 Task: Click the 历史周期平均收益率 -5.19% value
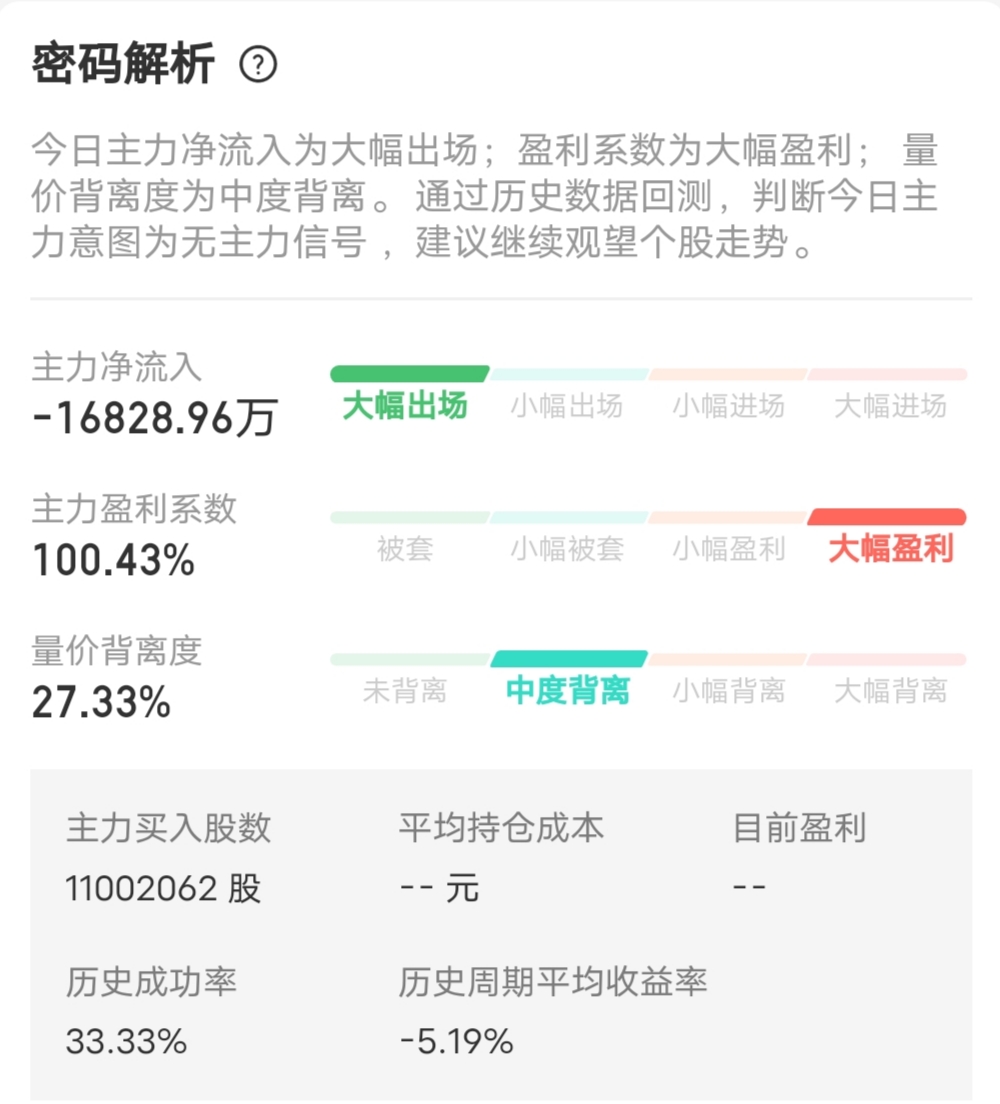[x=455, y=1041]
